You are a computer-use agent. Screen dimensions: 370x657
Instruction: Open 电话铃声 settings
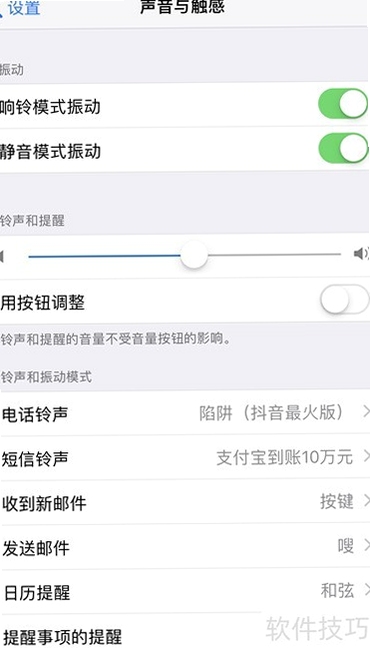185,413
